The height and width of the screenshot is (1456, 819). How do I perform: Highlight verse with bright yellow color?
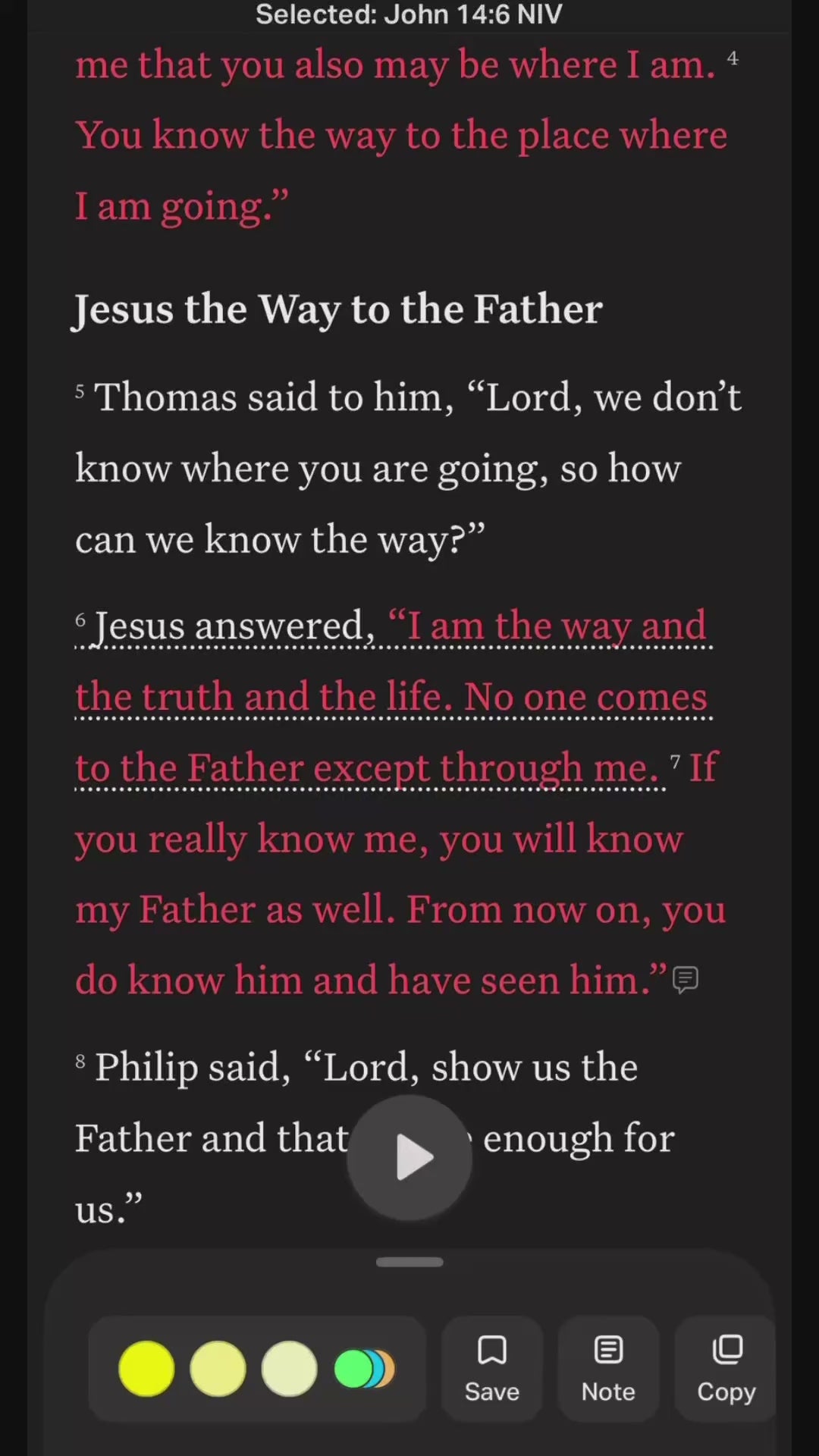pyautogui.click(x=146, y=1369)
